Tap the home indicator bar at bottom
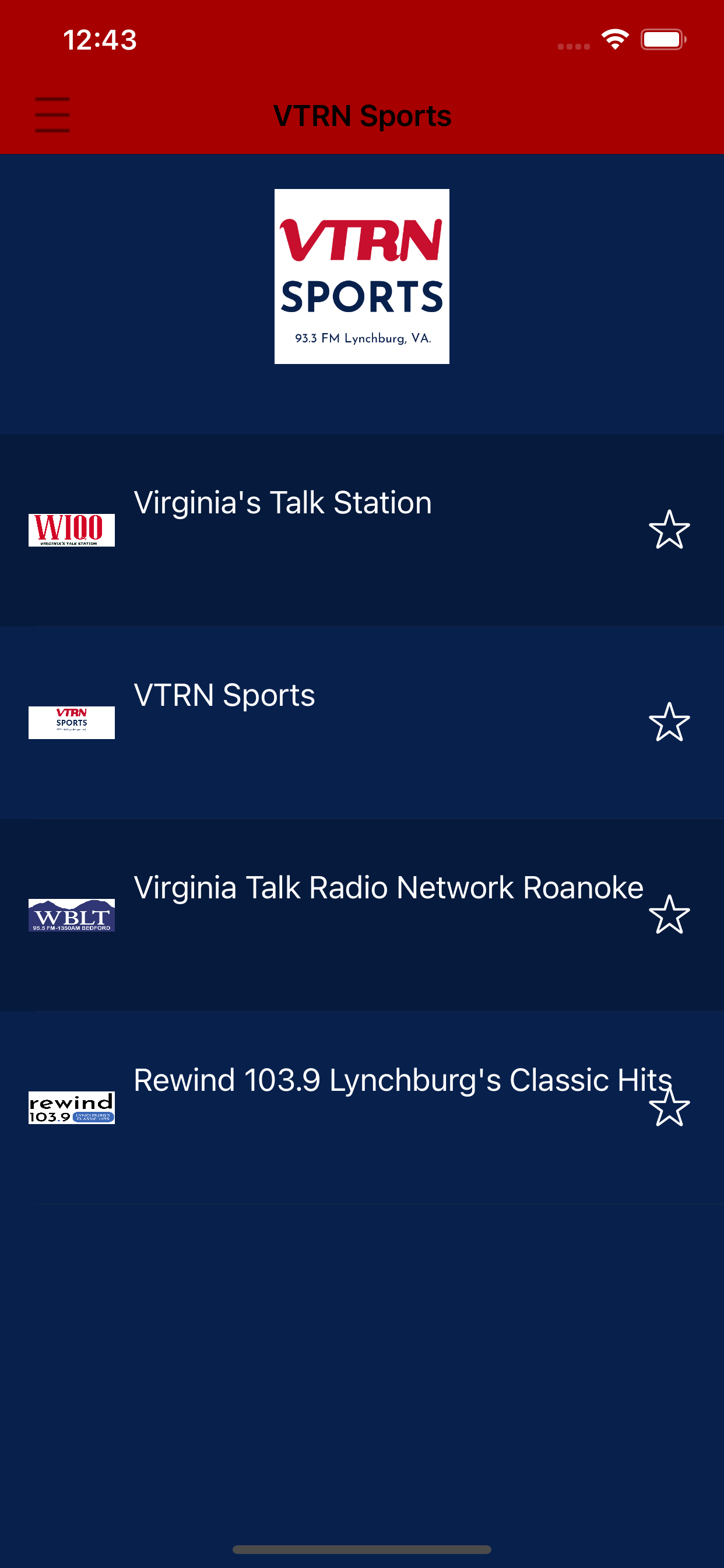 click(x=361, y=1549)
